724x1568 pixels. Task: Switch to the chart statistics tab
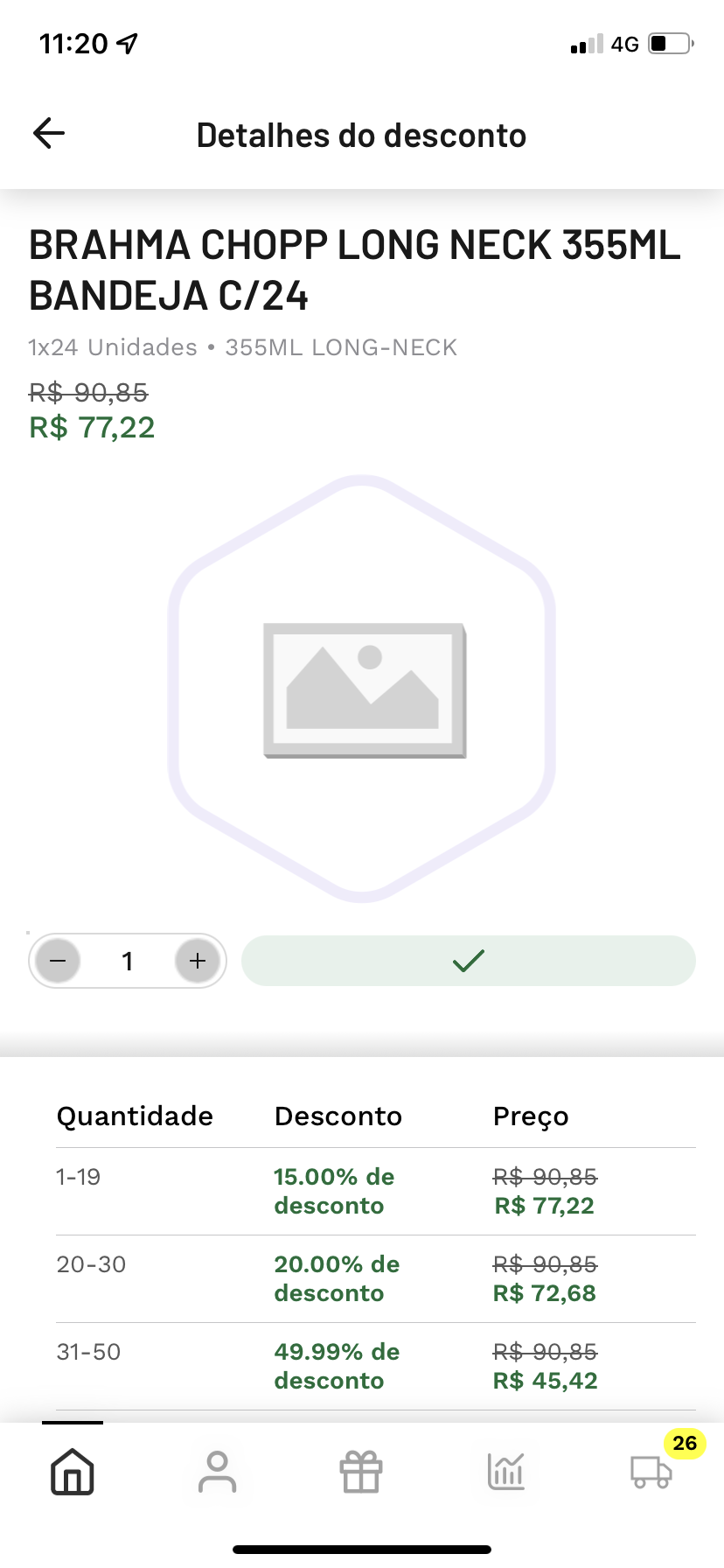pyautogui.click(x=506, y=1471)
